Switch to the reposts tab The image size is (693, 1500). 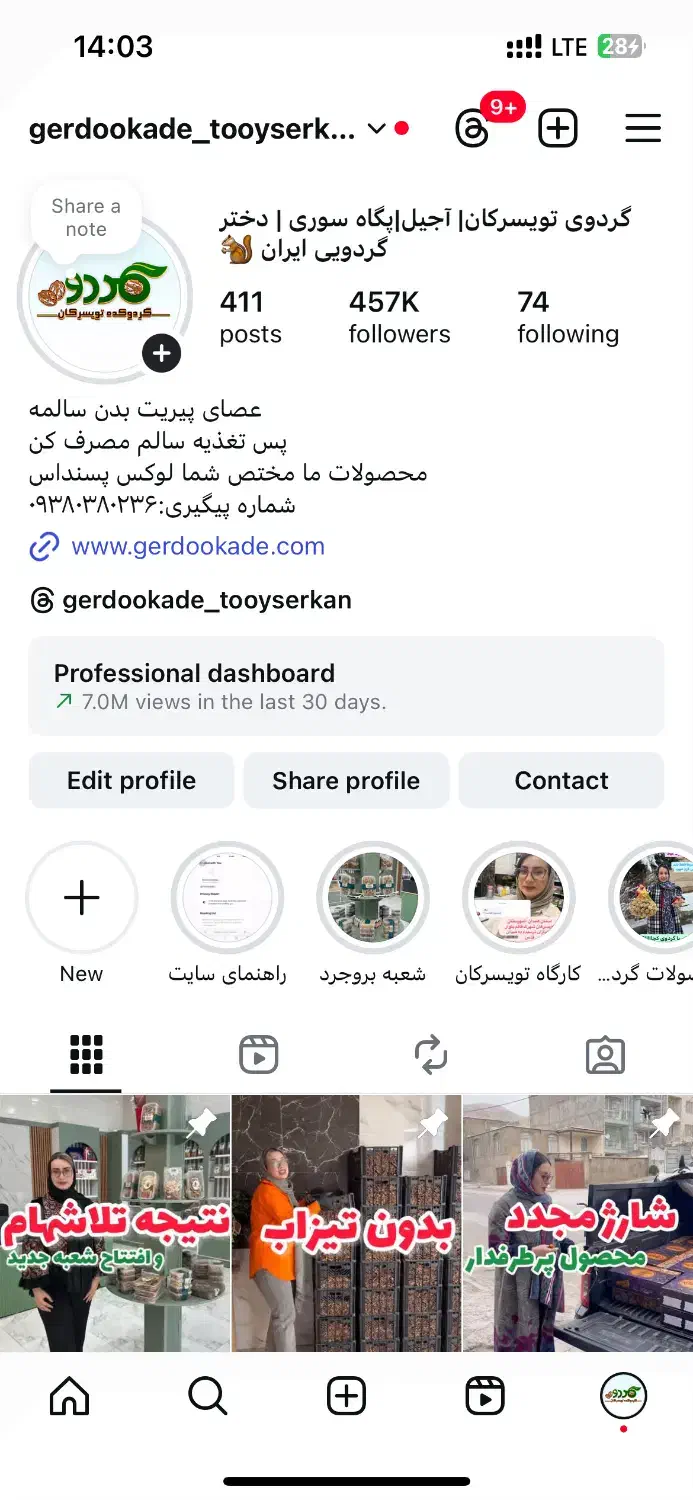click(x=431, y=1055)
